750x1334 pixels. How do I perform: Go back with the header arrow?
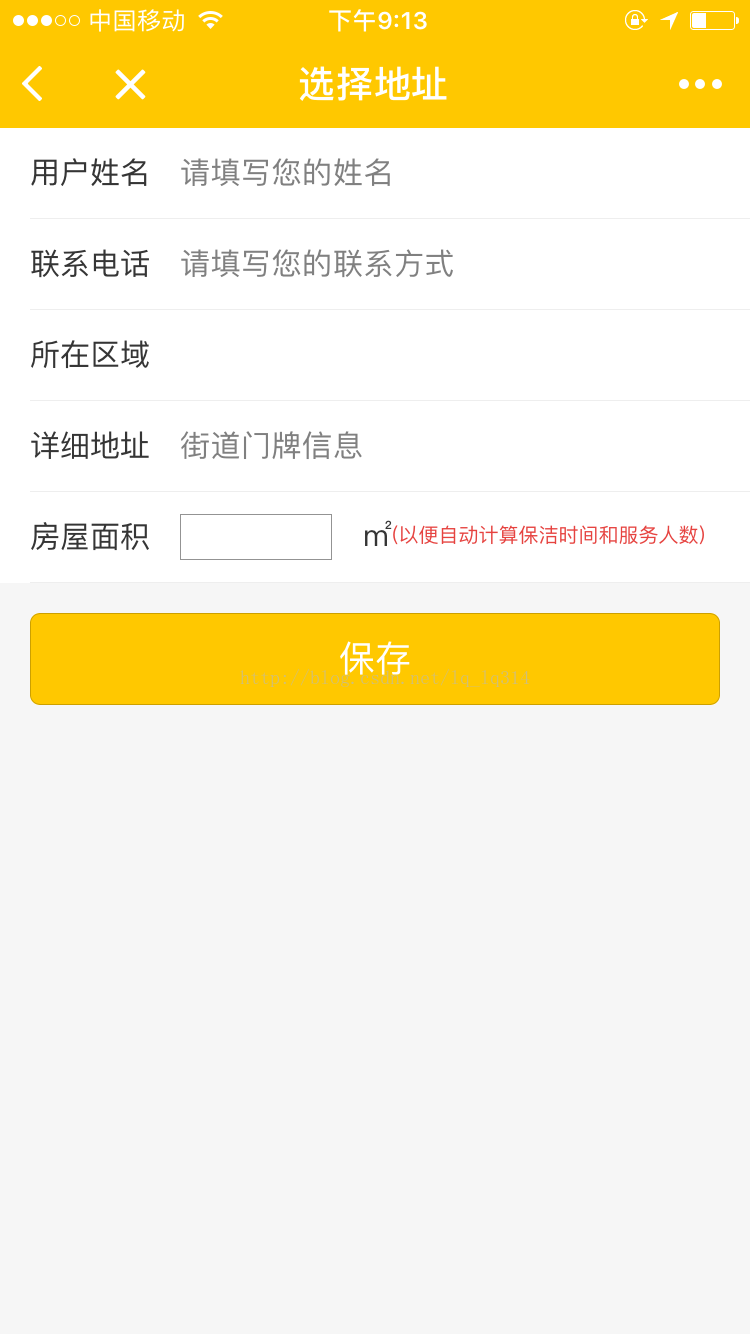(33, 84)
